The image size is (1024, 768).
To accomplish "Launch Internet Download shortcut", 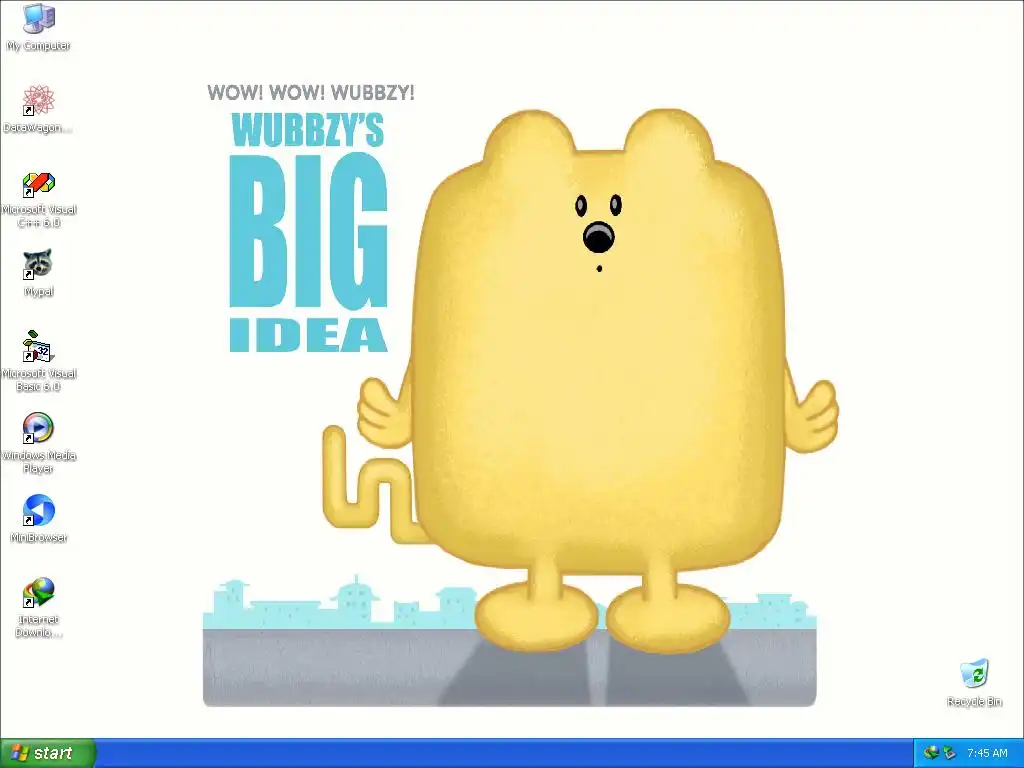I will point(38,593).
